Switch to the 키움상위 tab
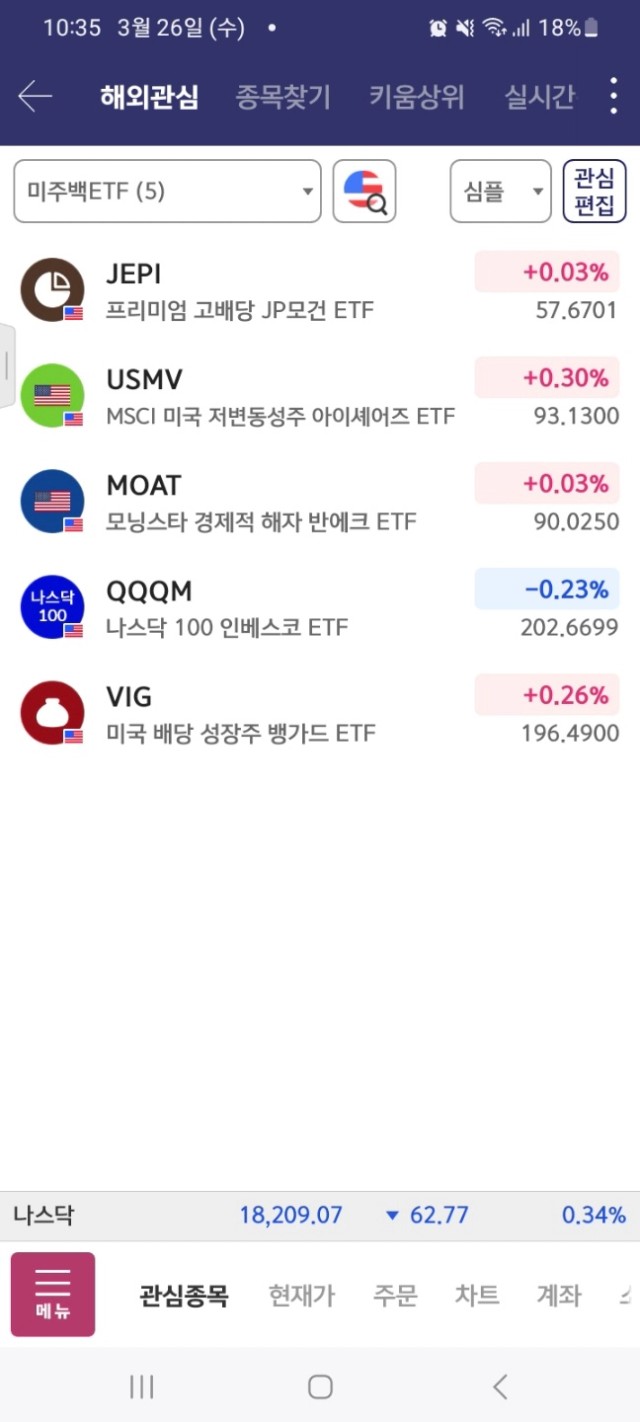 point(416,97)
